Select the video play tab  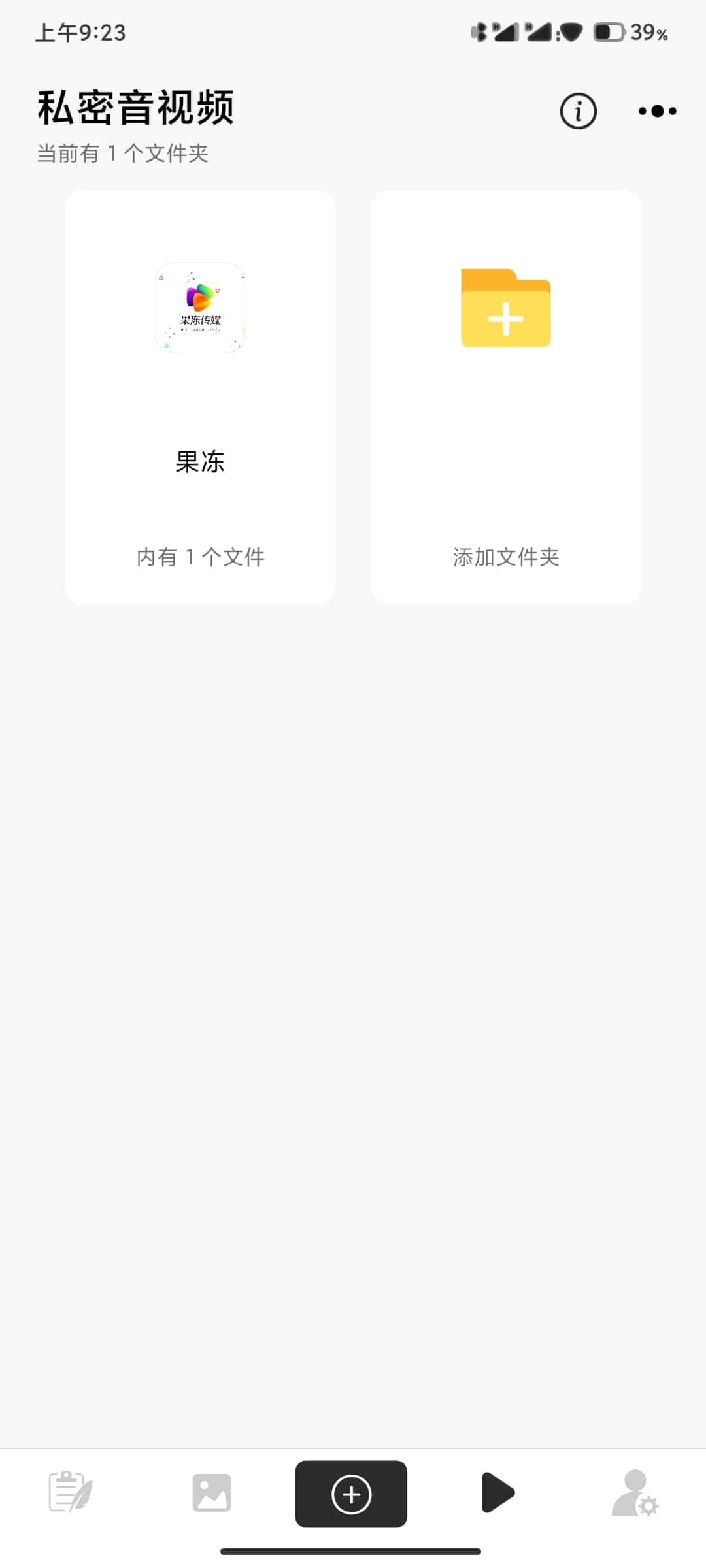(x=497, y=1493)
